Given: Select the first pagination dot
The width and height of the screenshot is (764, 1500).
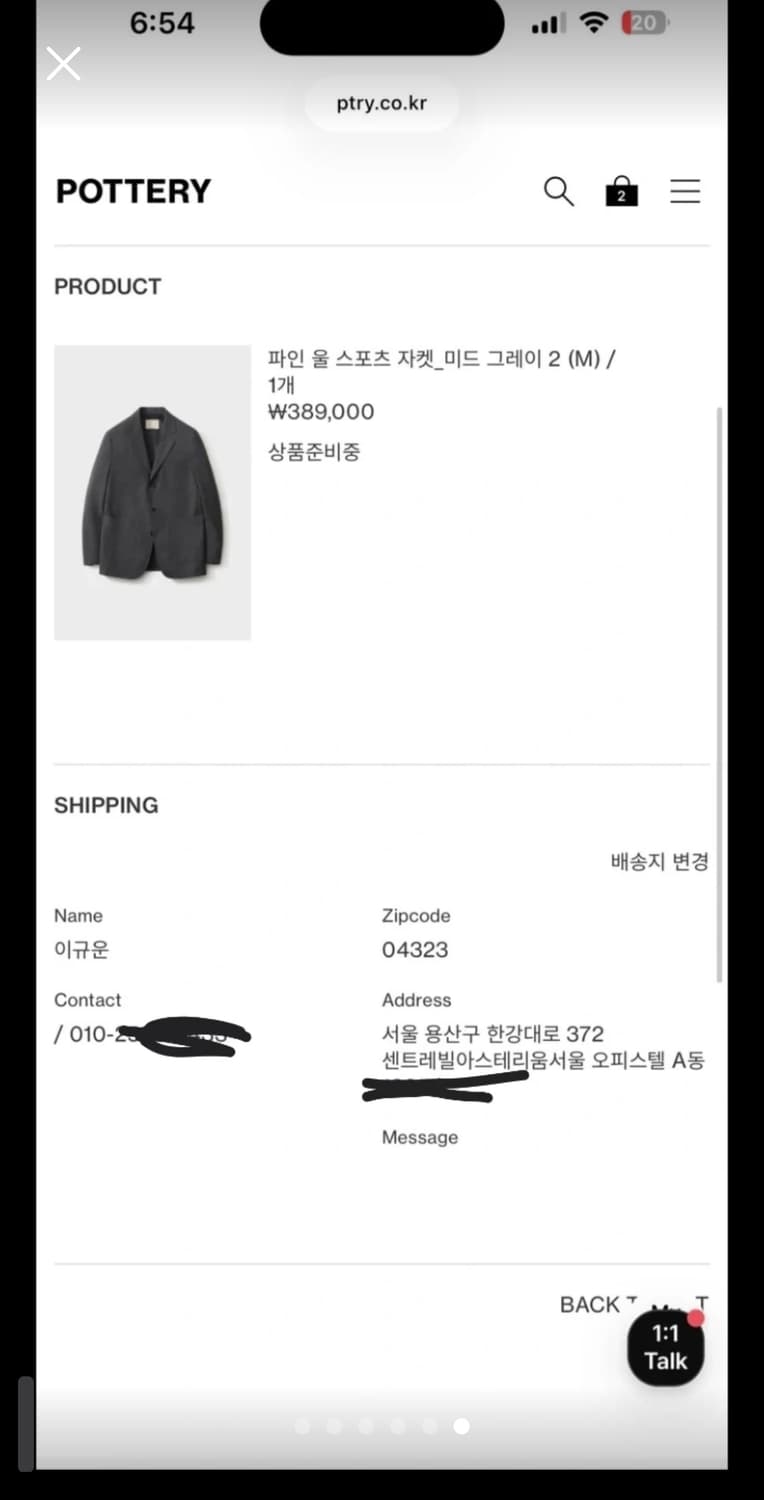Looking at the screenshot, I should [x=302, y=1426].
